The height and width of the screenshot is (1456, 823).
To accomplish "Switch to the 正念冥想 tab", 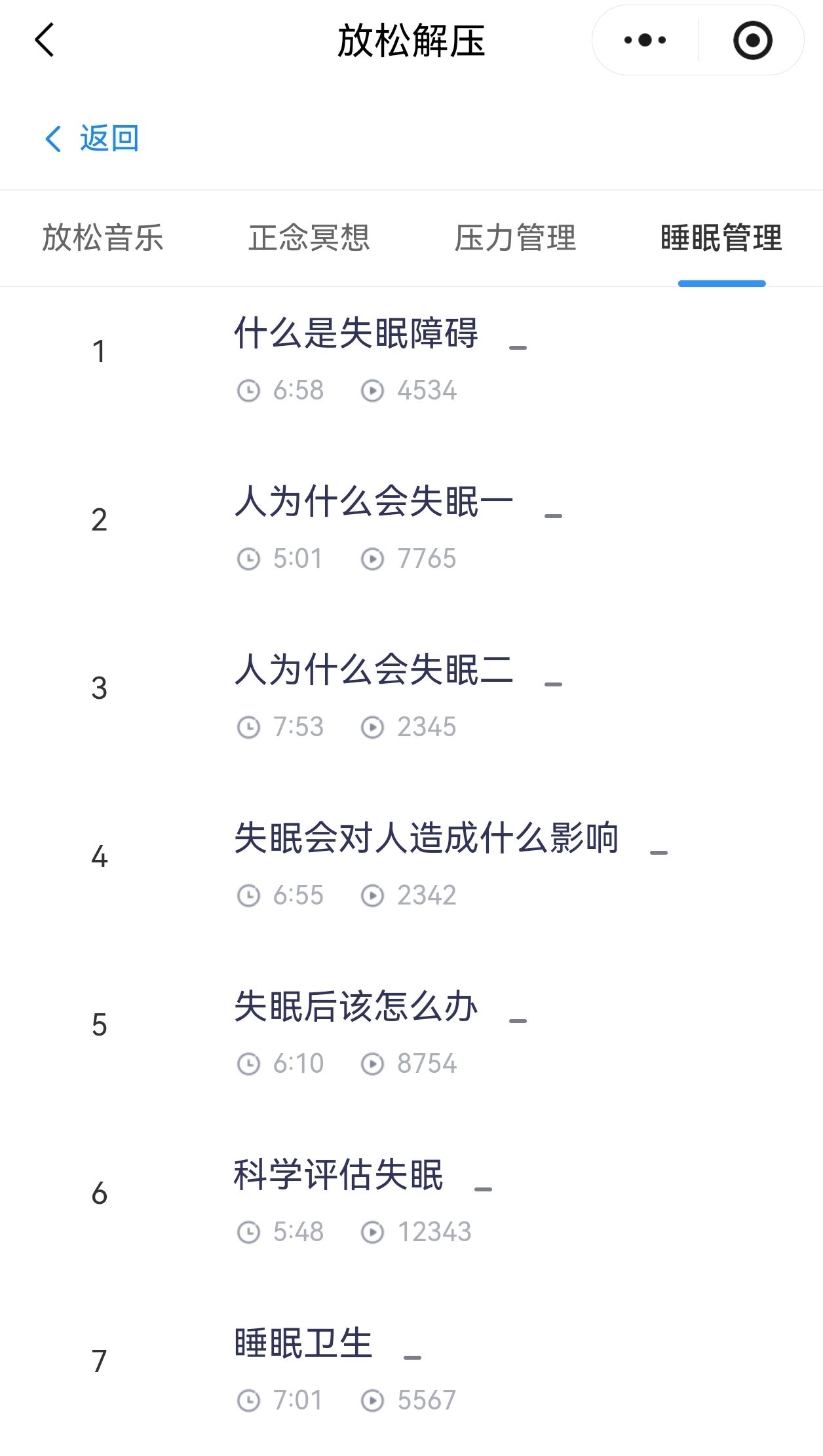I will pos(309,237).
